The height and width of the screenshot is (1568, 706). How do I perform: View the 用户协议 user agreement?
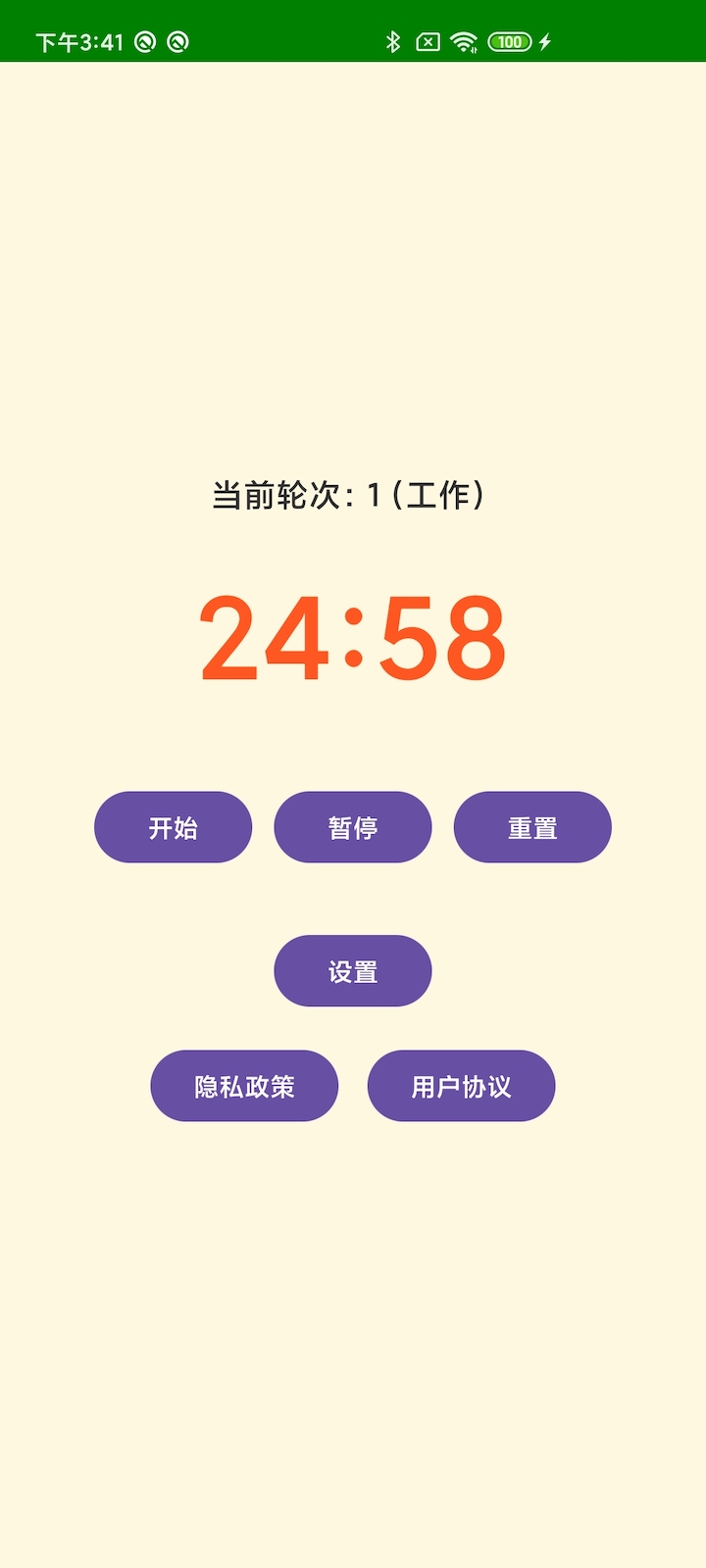point(461,1086)
